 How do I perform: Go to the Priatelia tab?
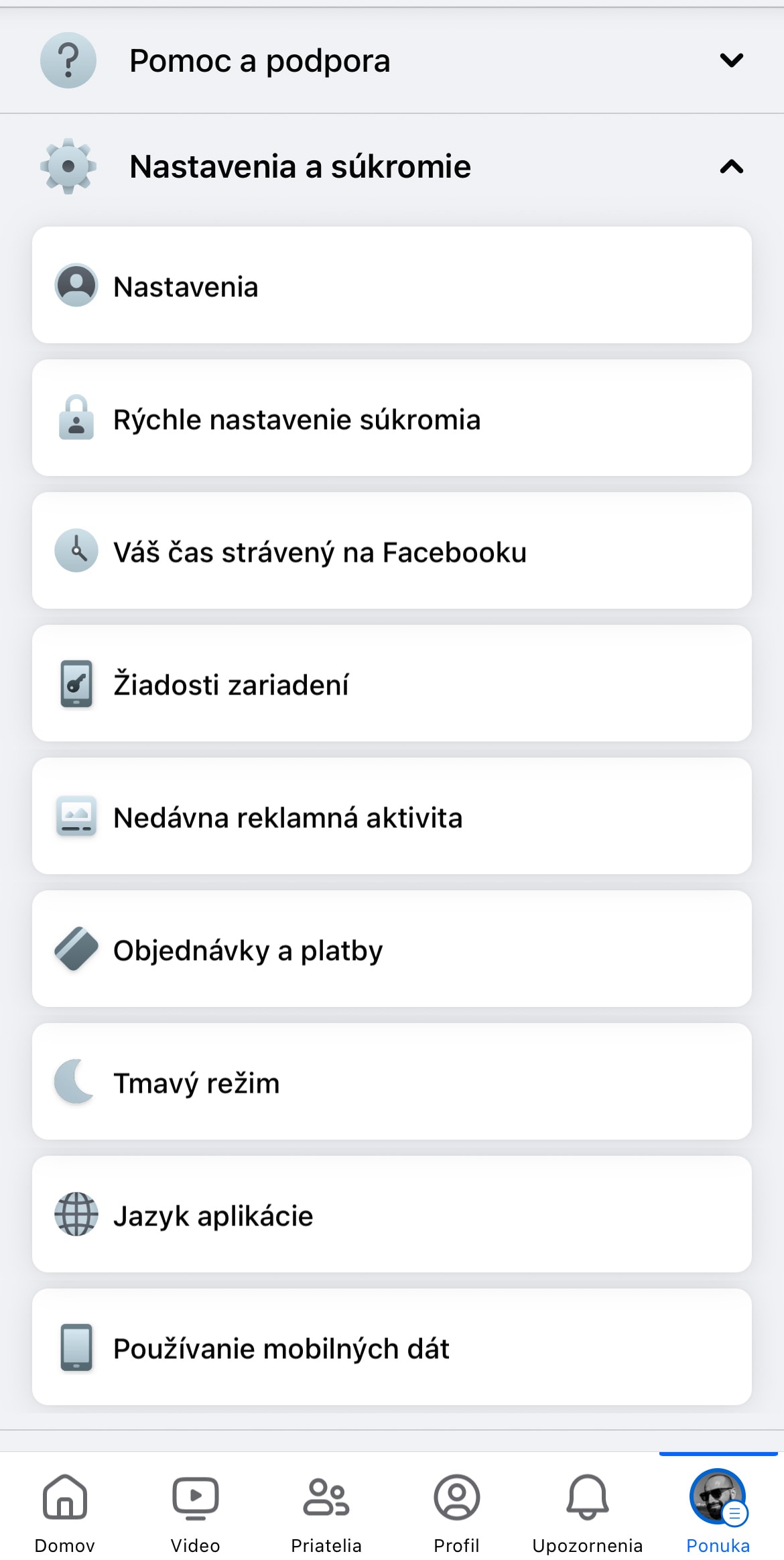pyautogui.click(x=326, y=1513)
